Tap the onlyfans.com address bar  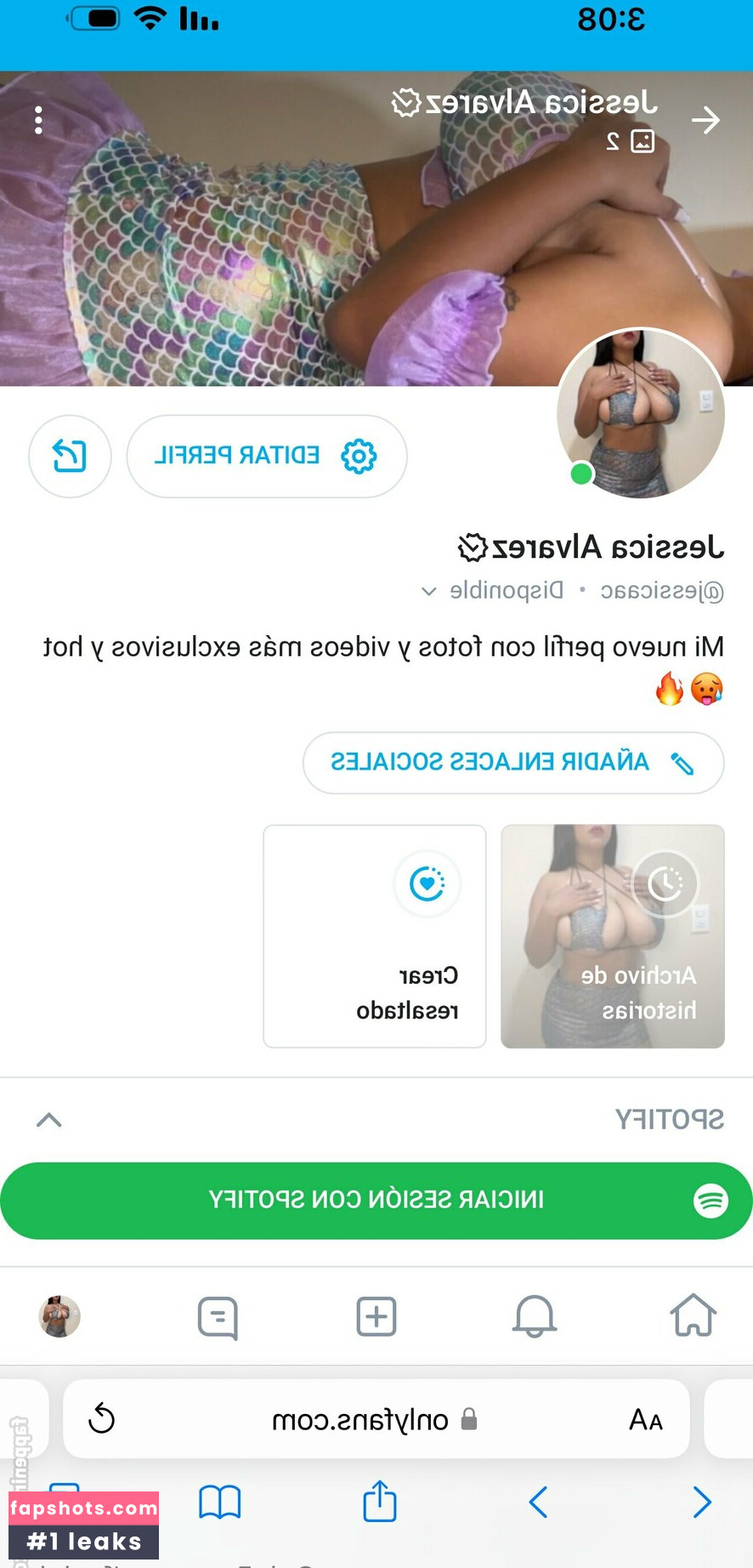point(374,1419)
